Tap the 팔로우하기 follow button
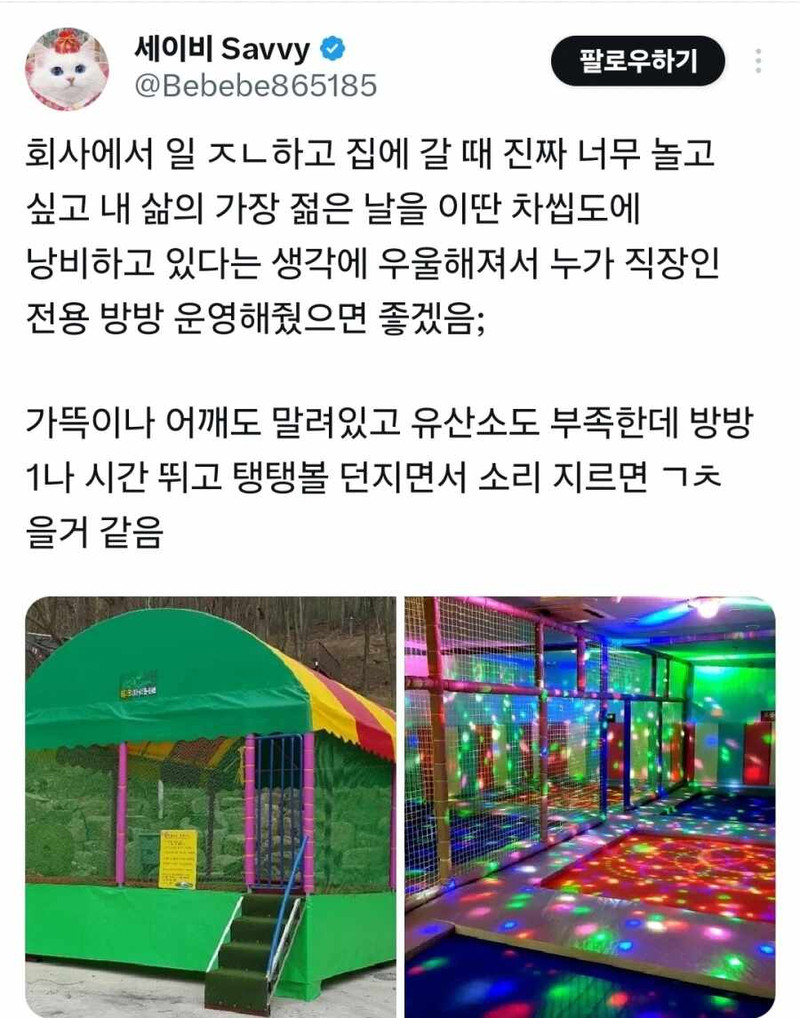This screenshot has width=800, height=1018. [638, 62]
